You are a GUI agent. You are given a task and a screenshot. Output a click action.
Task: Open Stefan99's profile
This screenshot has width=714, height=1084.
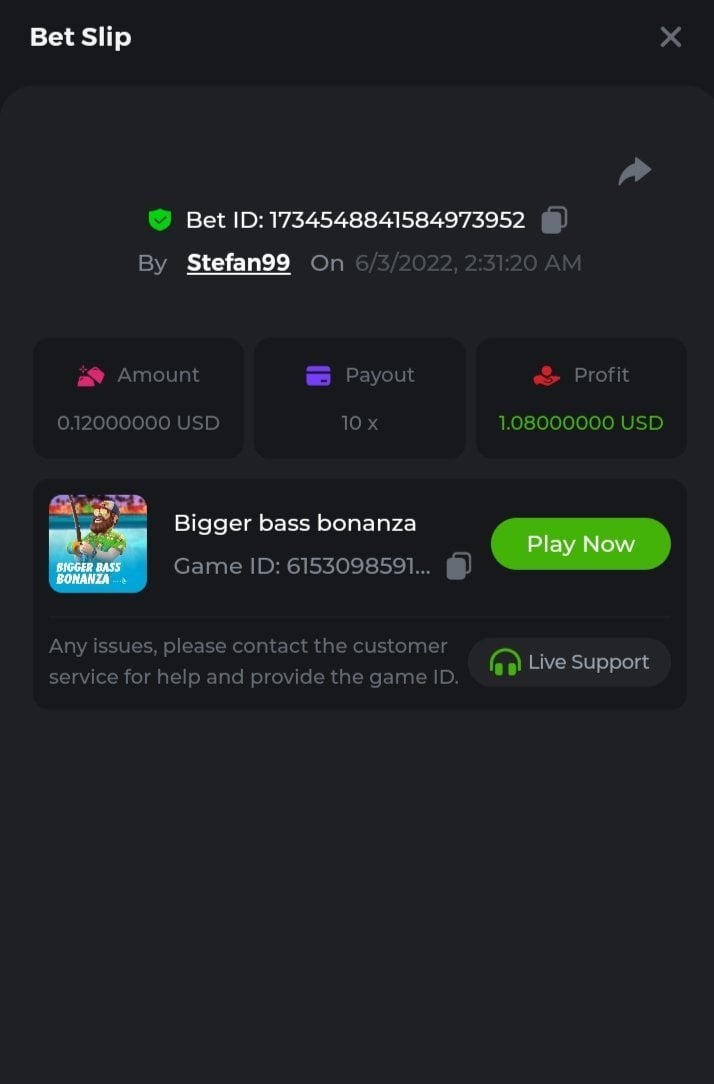(238, 263)
